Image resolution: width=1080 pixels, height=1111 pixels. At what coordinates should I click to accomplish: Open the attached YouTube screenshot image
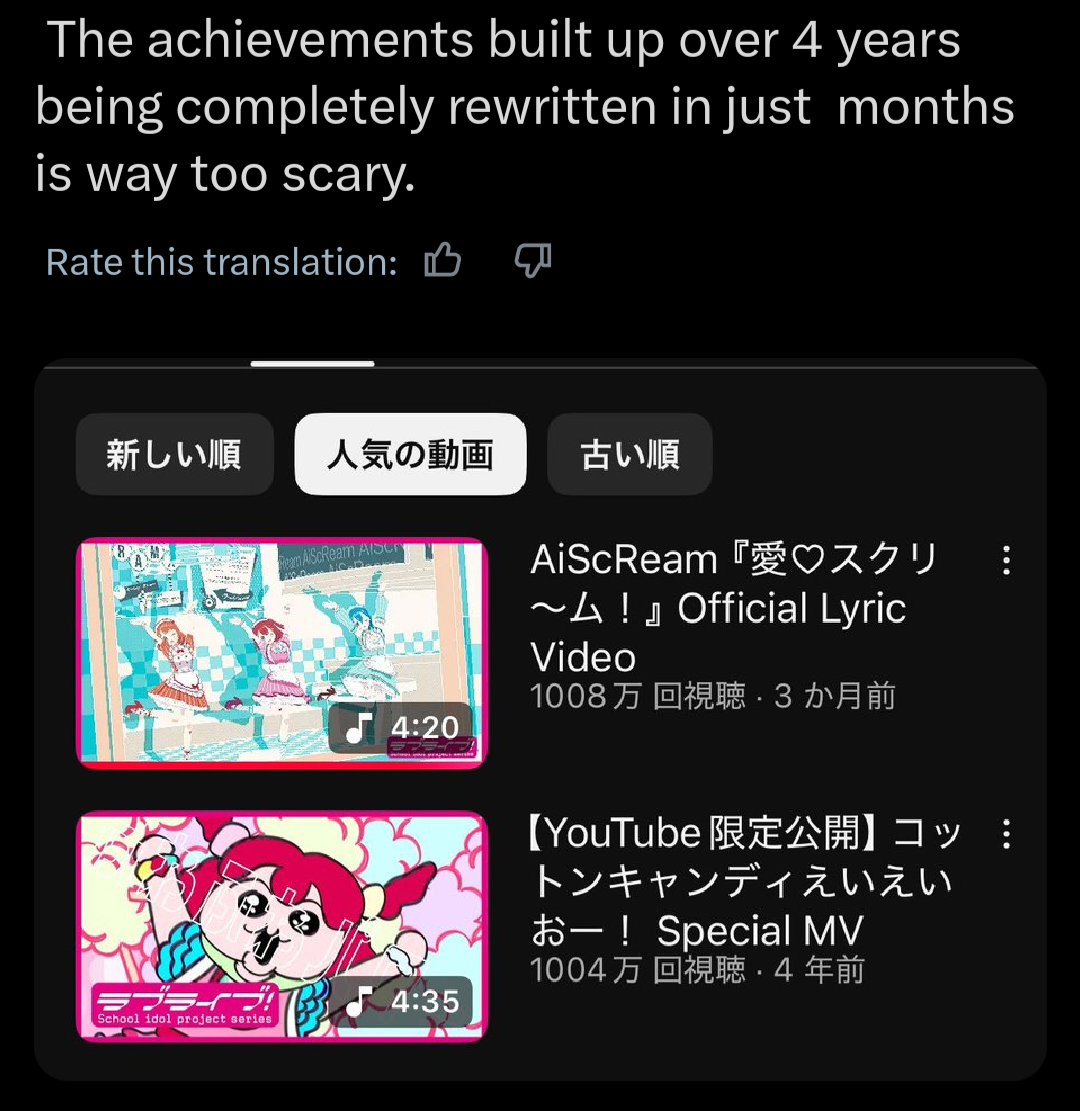540,720
